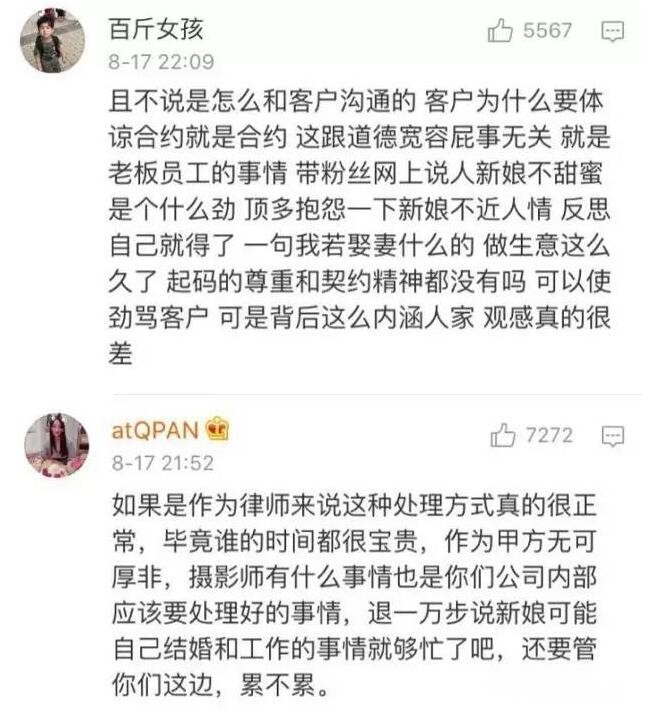Open the username 百斤女孩
Screen dimensions: 650x716
point(155,29)
